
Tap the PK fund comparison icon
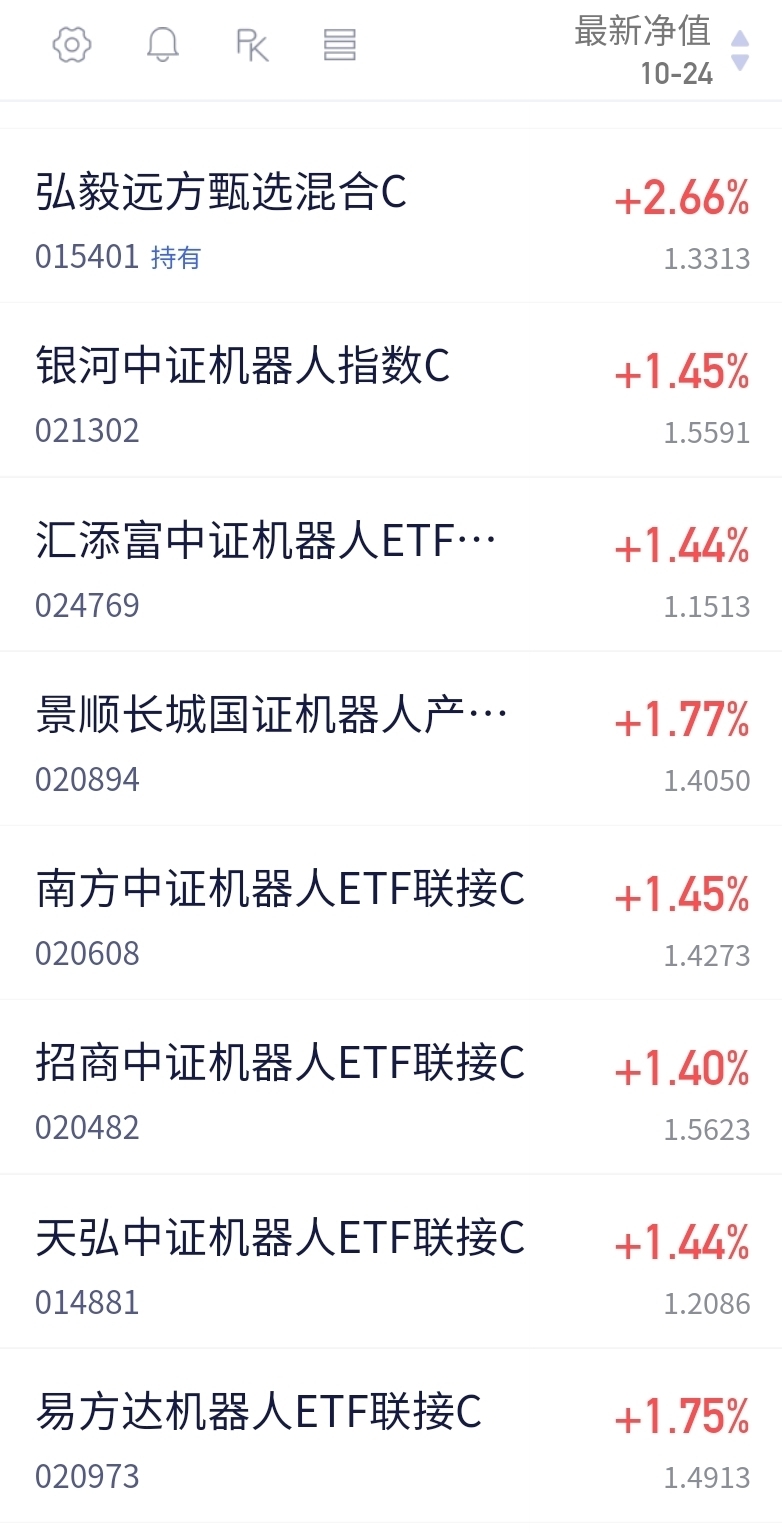click(x=252, y=45)
